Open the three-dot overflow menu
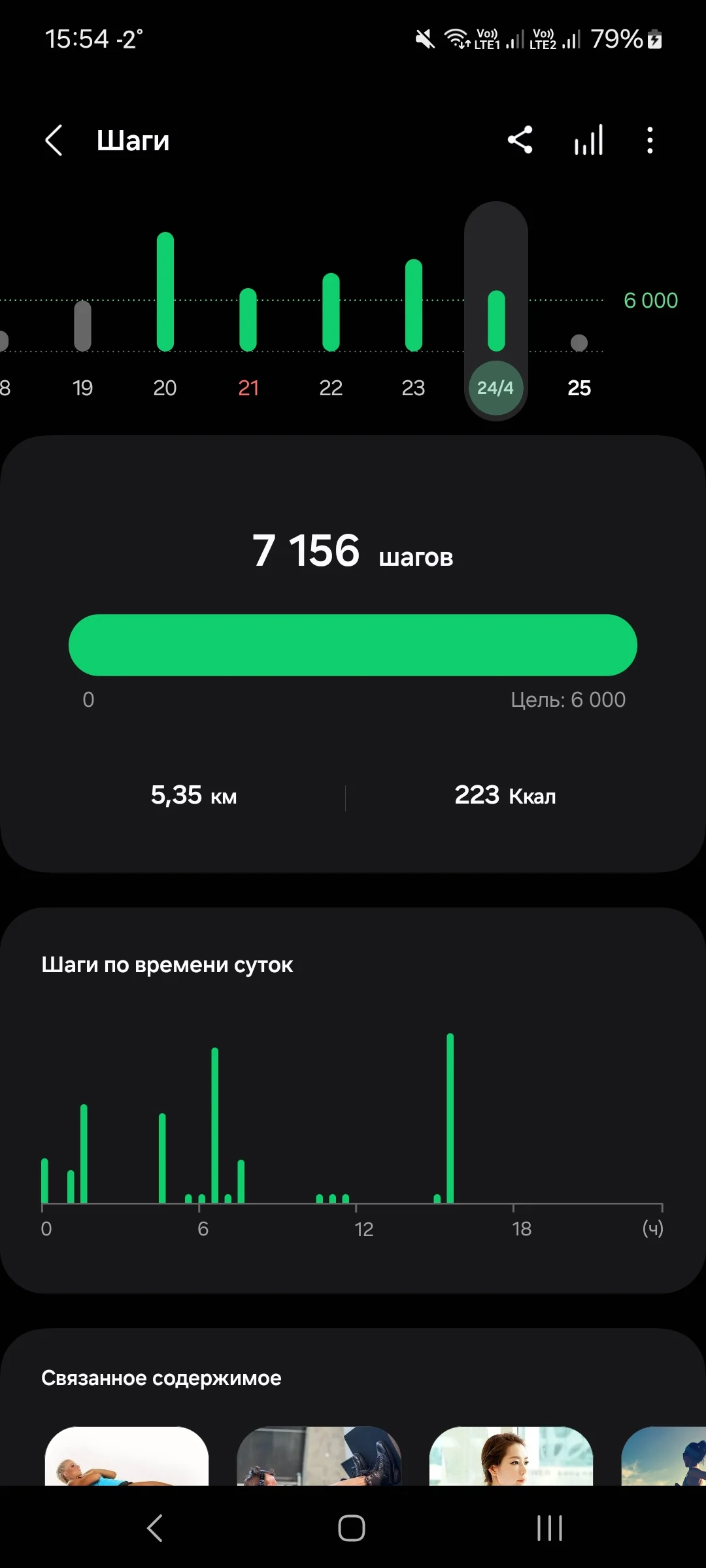 click(649, 140)
